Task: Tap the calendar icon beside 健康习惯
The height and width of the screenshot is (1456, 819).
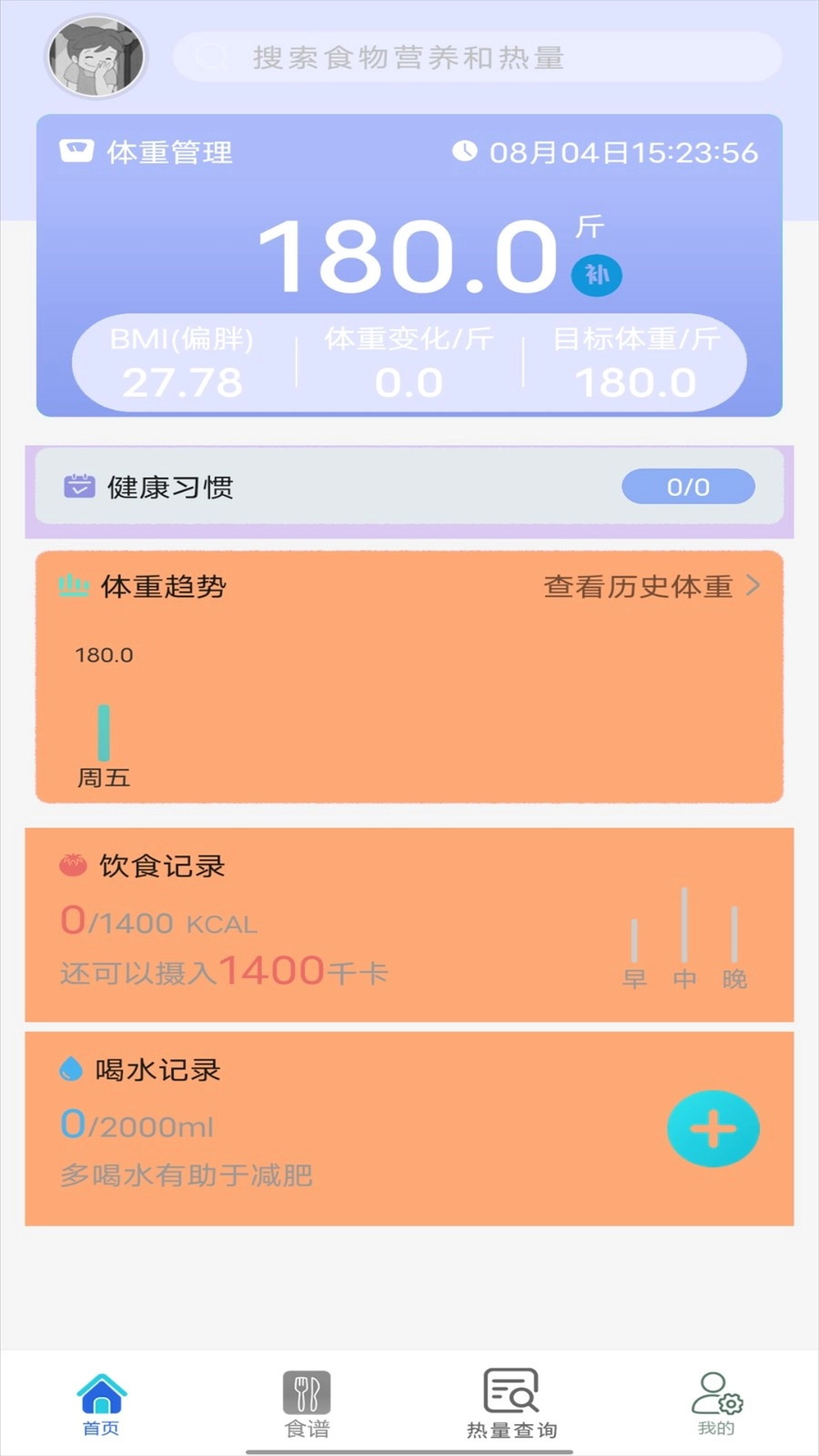Action: point(80,487)
